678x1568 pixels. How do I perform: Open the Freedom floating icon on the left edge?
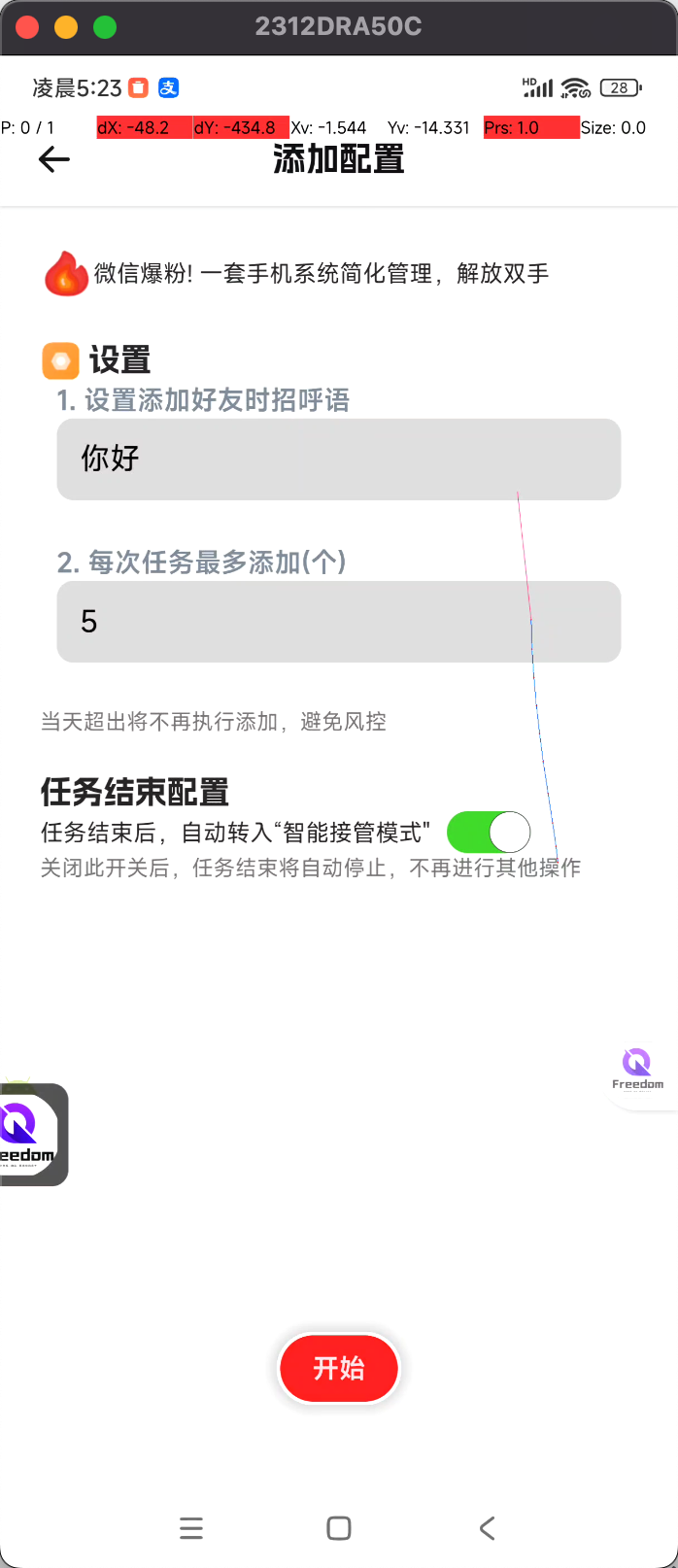(29, 1135)
